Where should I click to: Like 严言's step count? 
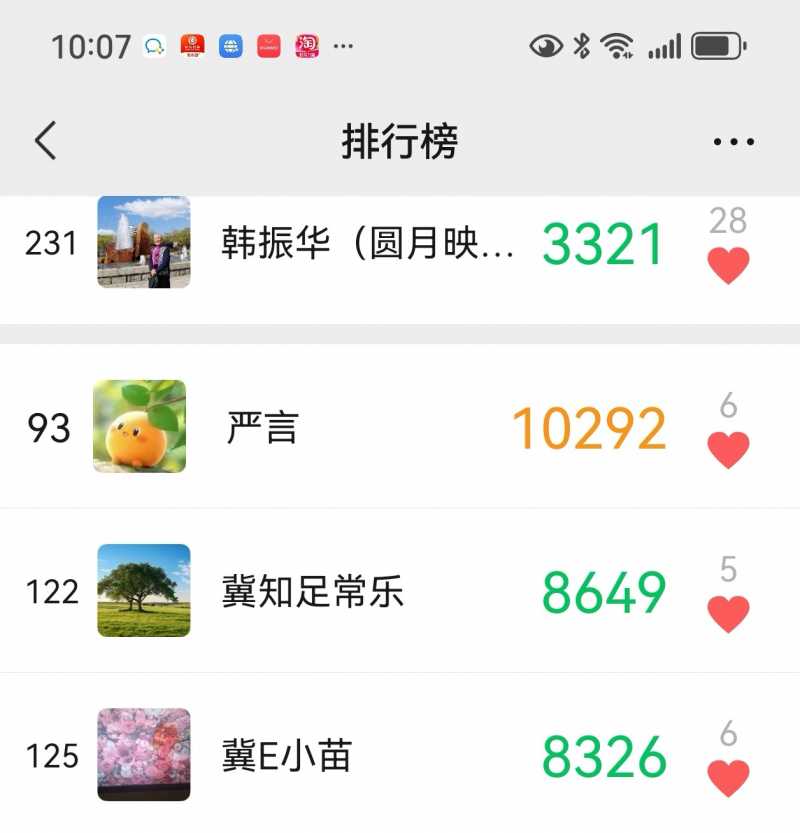[x=728, y=450]
